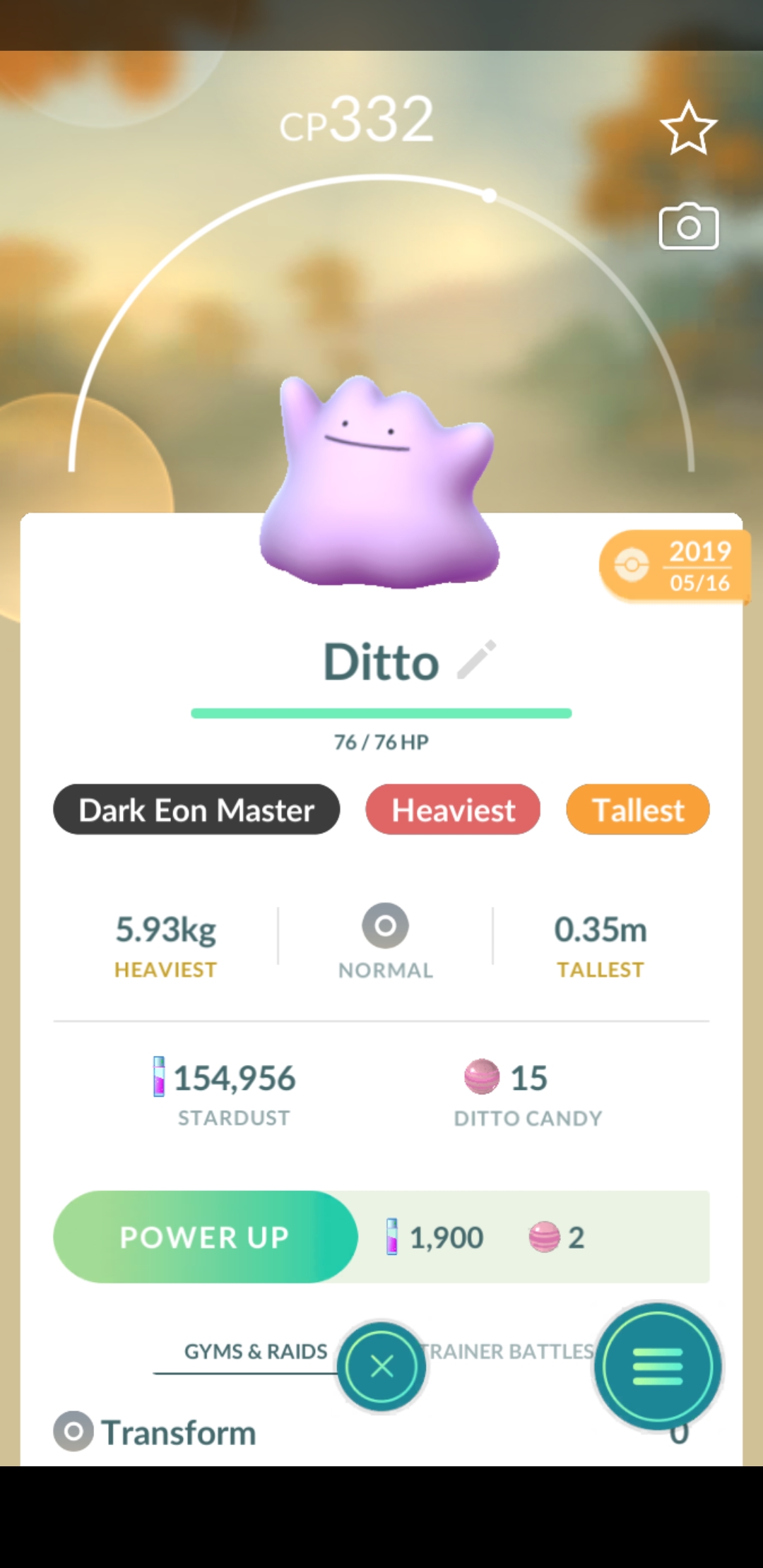Viewport: 763px width, 1568px height.
Task: Select the Dark Eon Master tag
Action: [x=196, y=809]
